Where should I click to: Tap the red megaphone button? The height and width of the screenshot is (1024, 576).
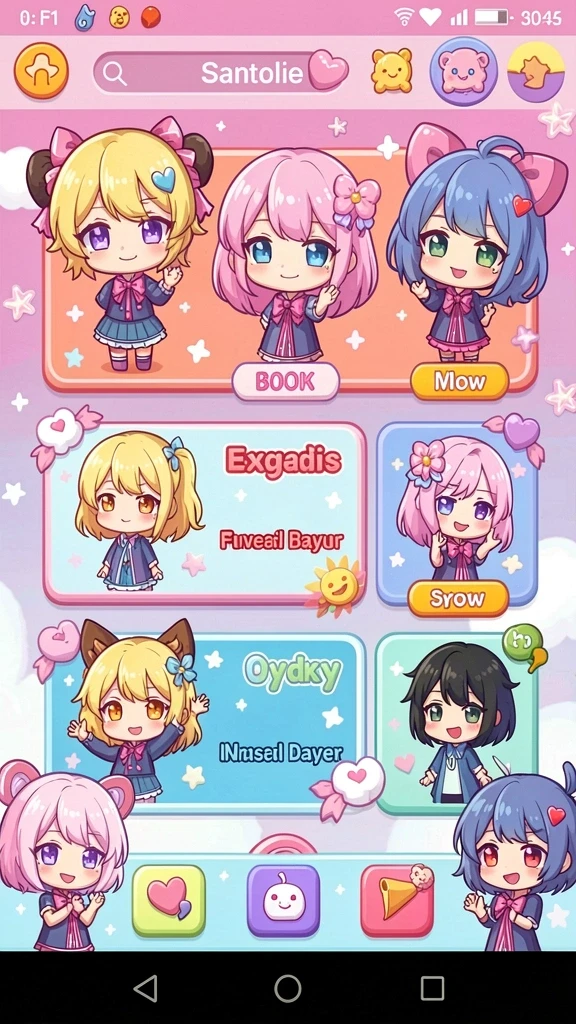pos(397,901)
